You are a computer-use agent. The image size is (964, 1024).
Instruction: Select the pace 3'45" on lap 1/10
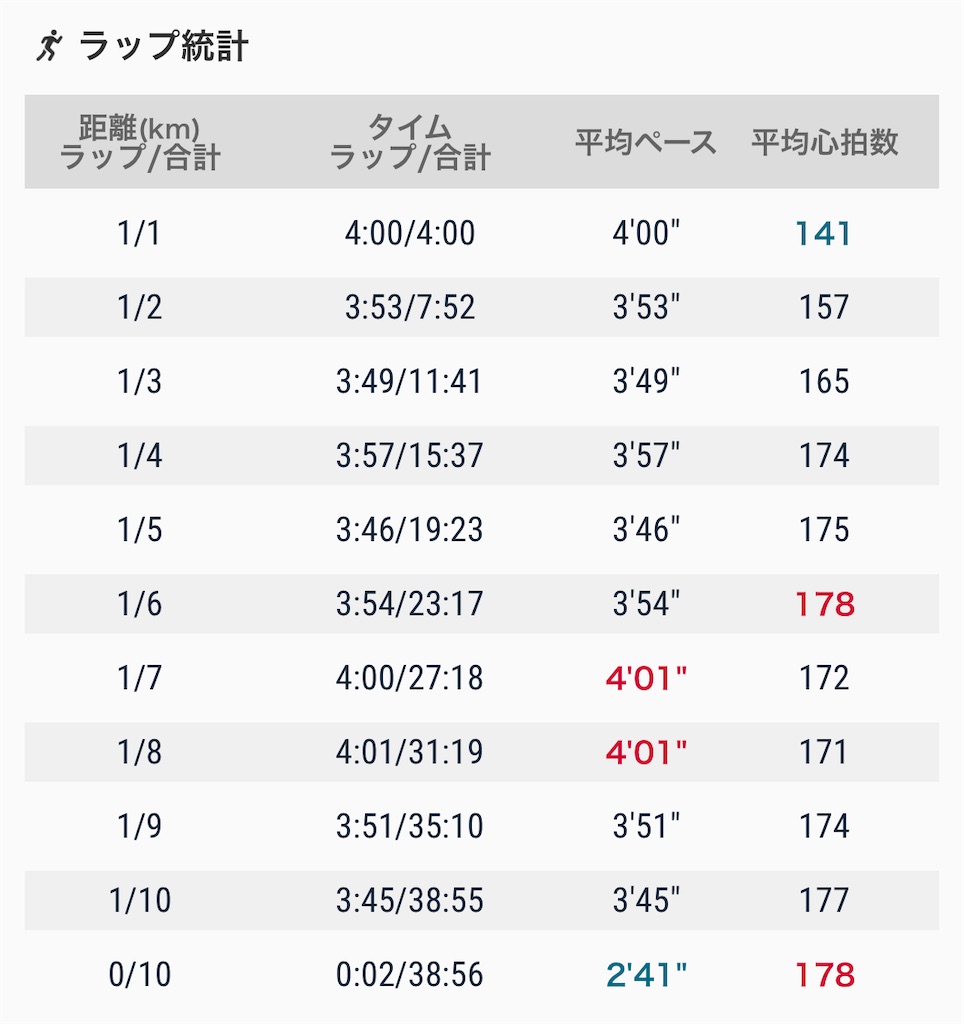[645, 899]
